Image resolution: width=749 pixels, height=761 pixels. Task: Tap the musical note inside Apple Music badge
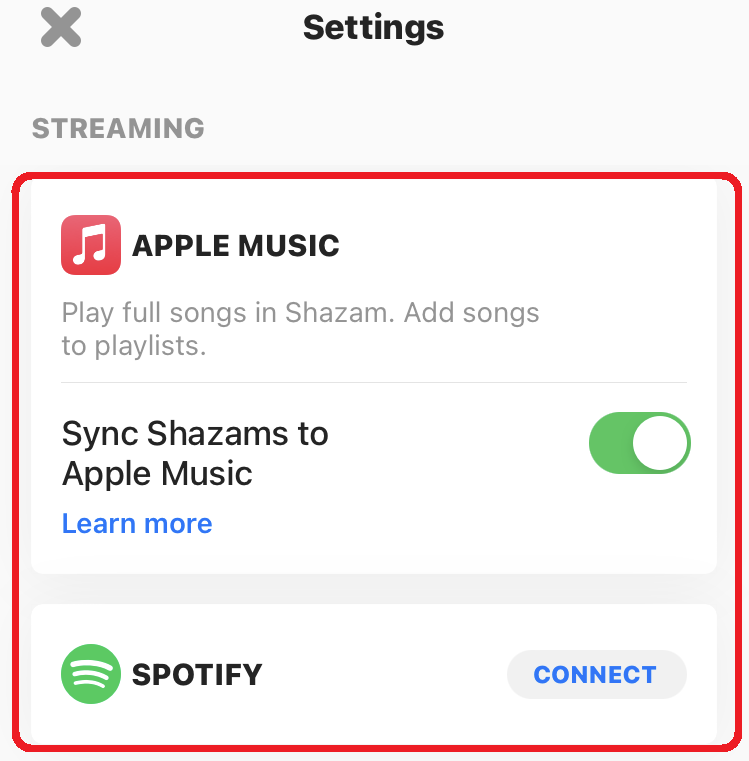tap(90, 245)
